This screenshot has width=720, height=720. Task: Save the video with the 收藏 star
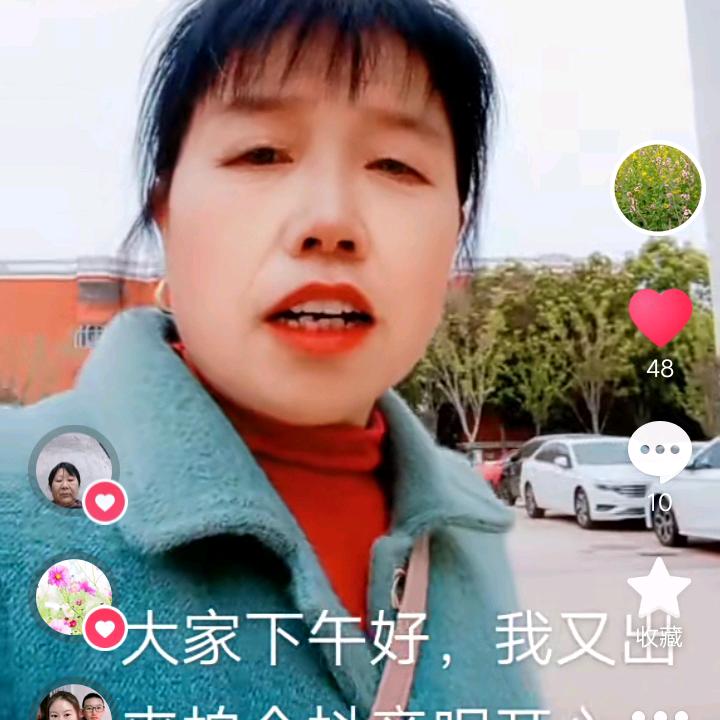[x=659, y=590]
